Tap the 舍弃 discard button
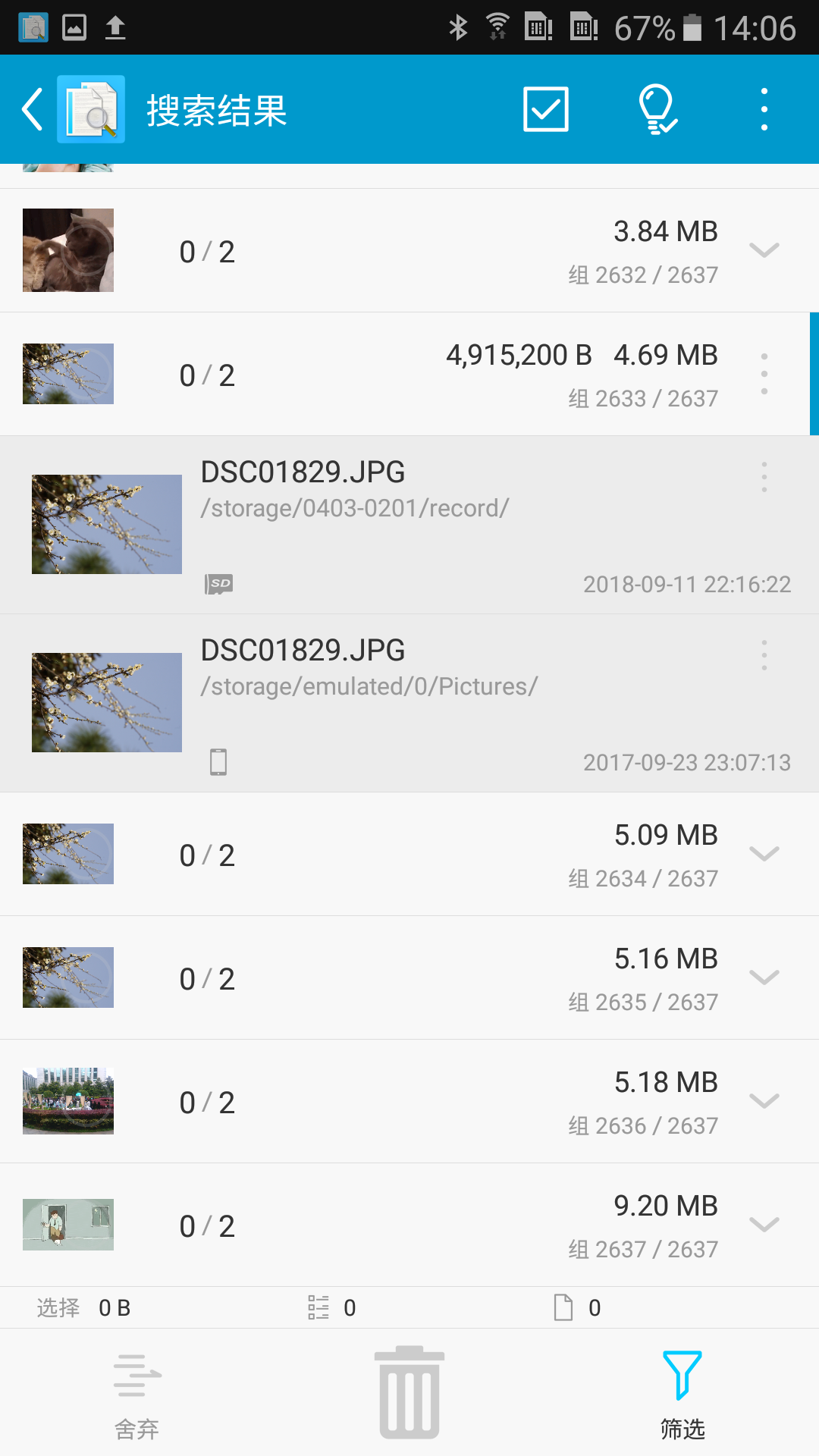Screen dimensions: 819x1456 click(x=136, y=1395)
